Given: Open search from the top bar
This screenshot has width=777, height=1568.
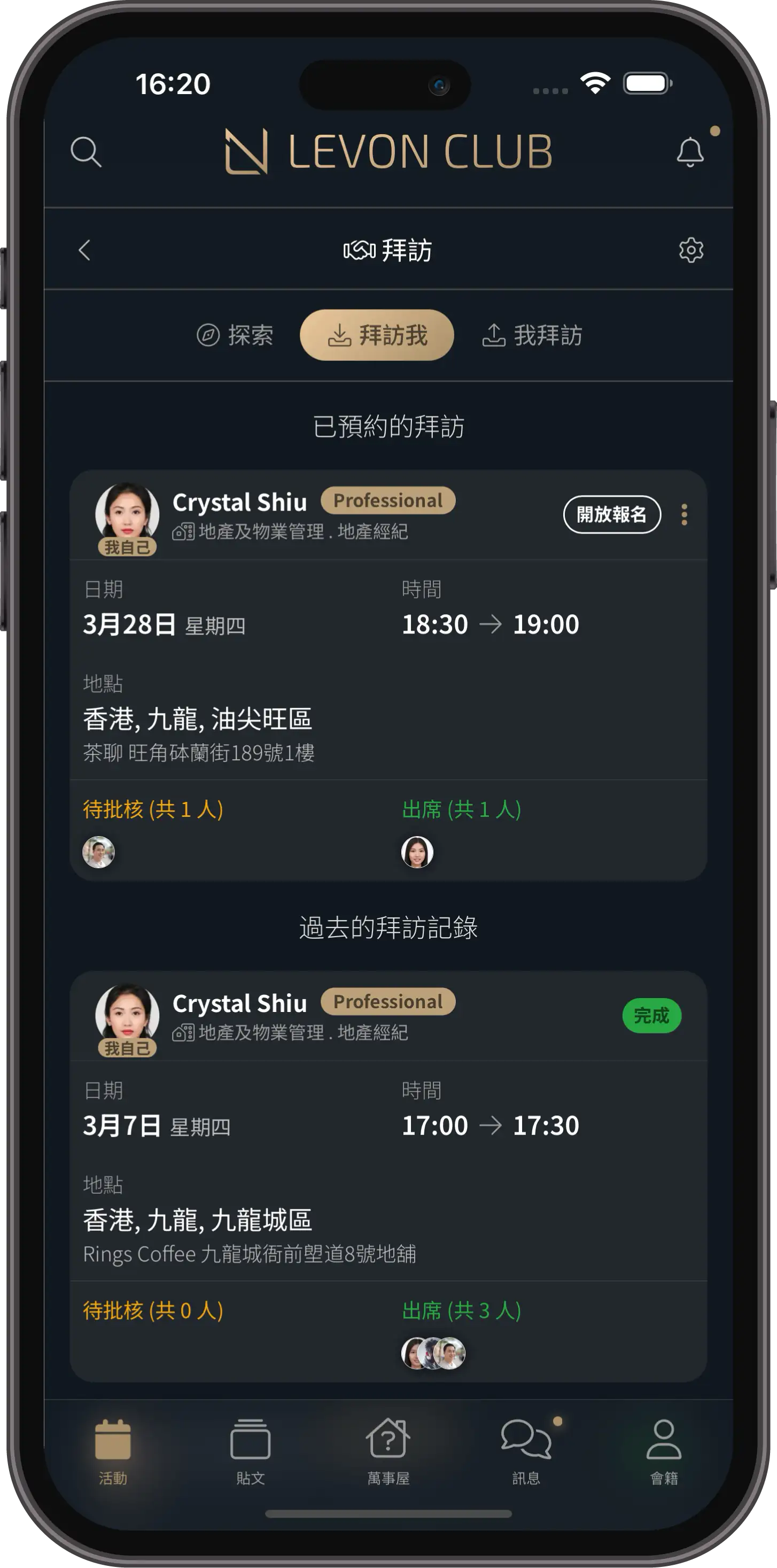Looking at the screenshot, I should click(87, 152).
